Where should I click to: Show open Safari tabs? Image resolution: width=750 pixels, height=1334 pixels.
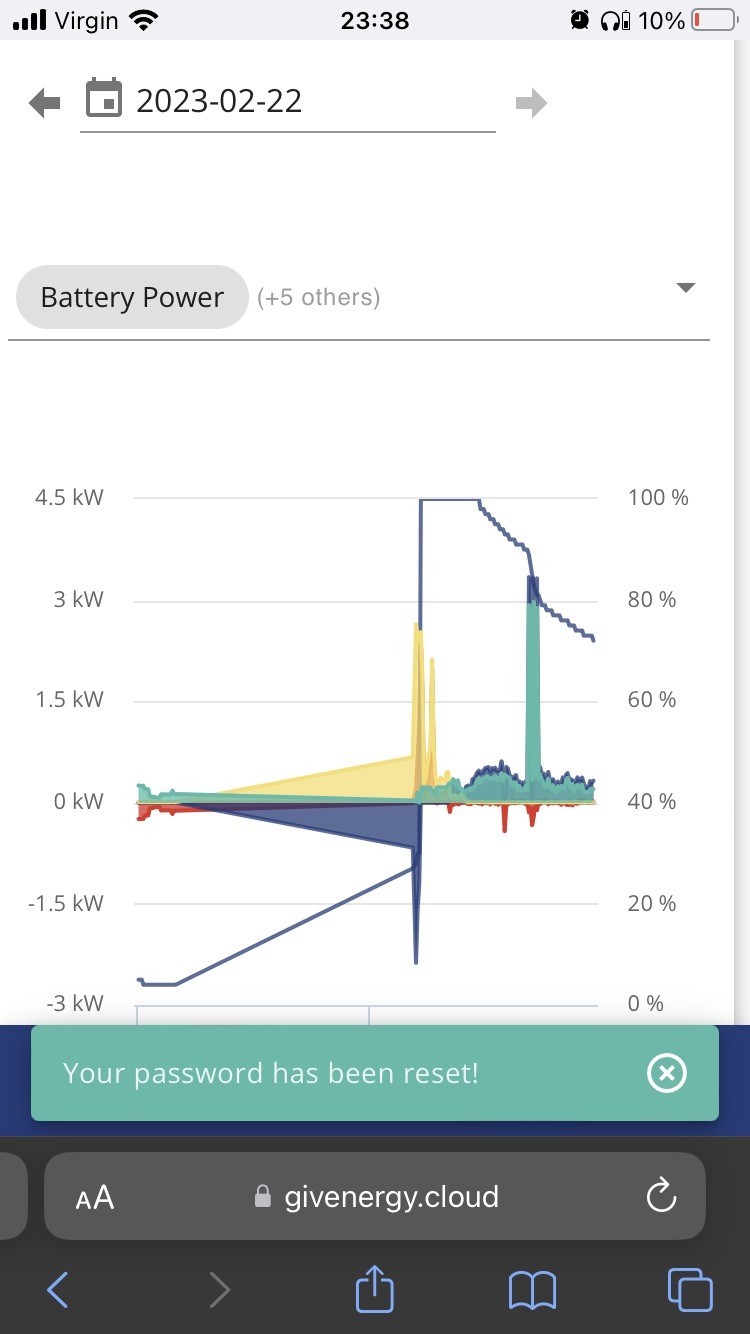(x=690, y=1289)
